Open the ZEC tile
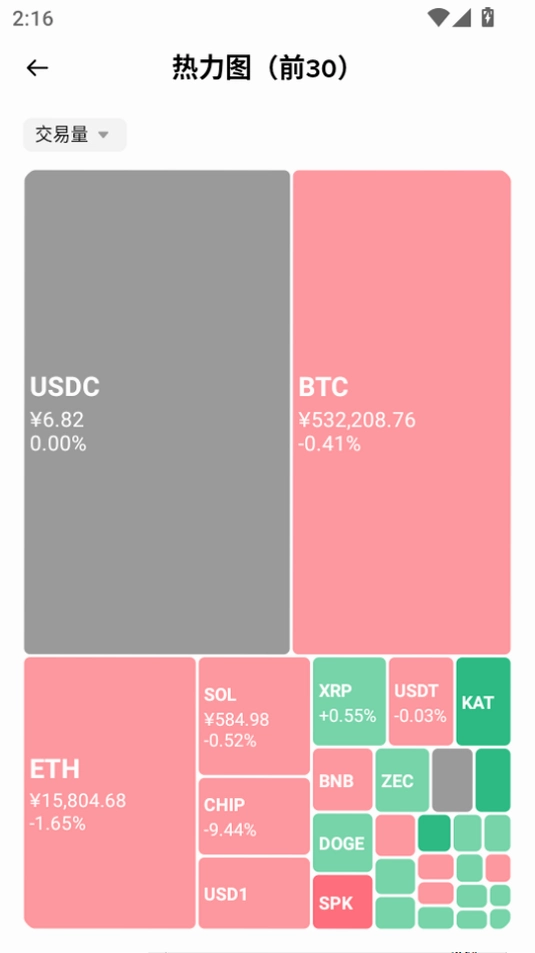535x953 pixels. (x=402, y=780)
